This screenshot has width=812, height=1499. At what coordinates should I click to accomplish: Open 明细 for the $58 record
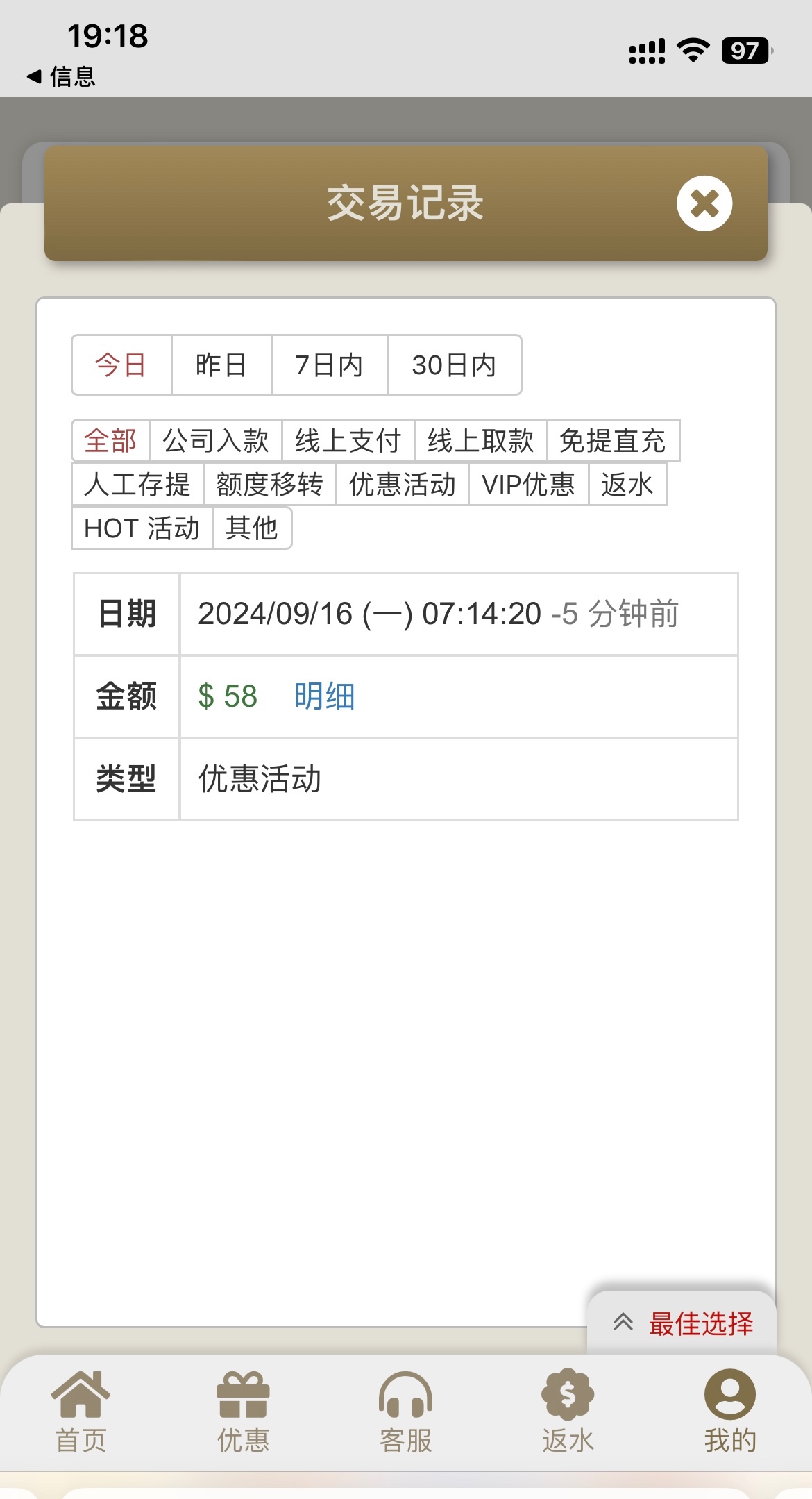(x=324, y=696)
